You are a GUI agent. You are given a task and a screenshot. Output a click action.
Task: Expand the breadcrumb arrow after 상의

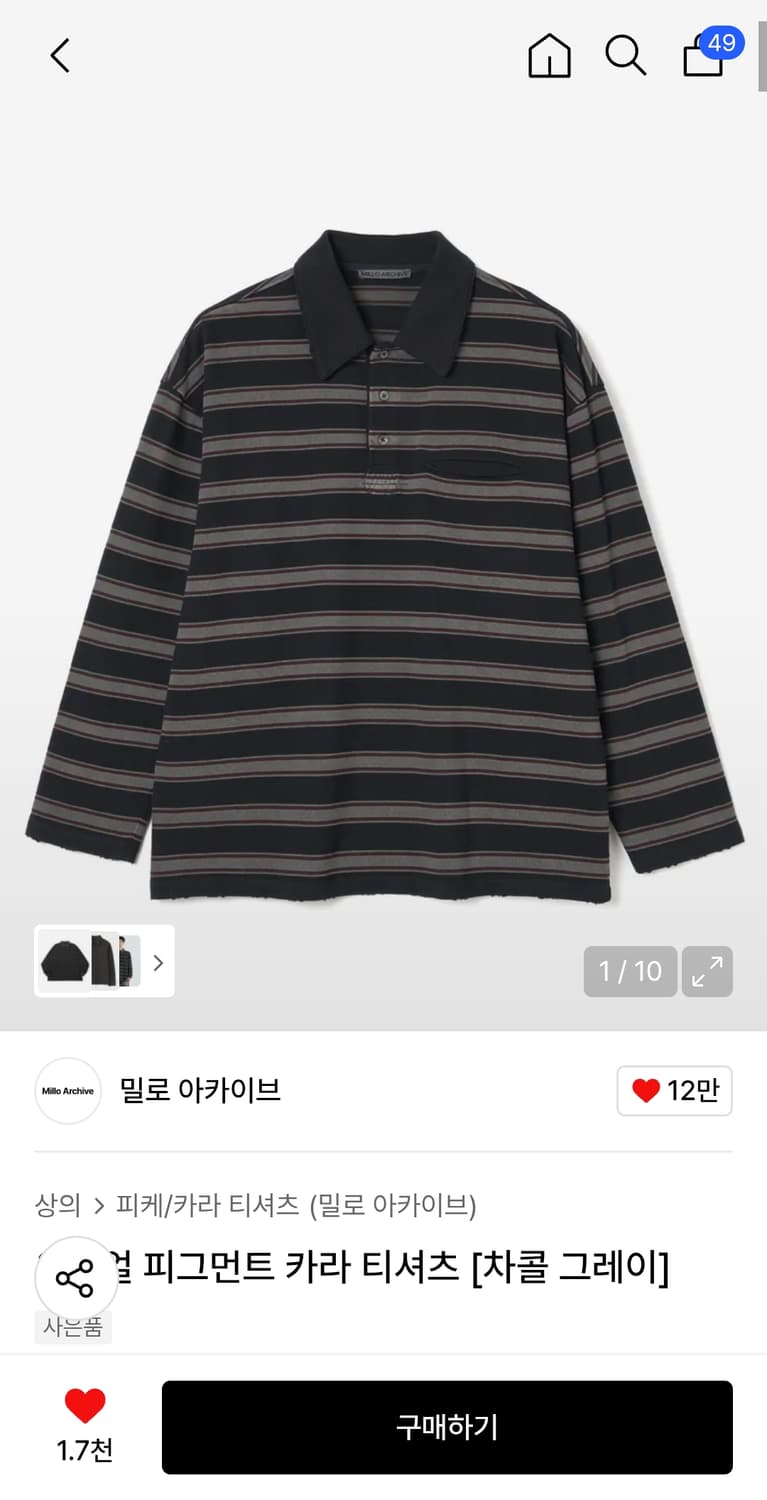(x=96, y=1207)
